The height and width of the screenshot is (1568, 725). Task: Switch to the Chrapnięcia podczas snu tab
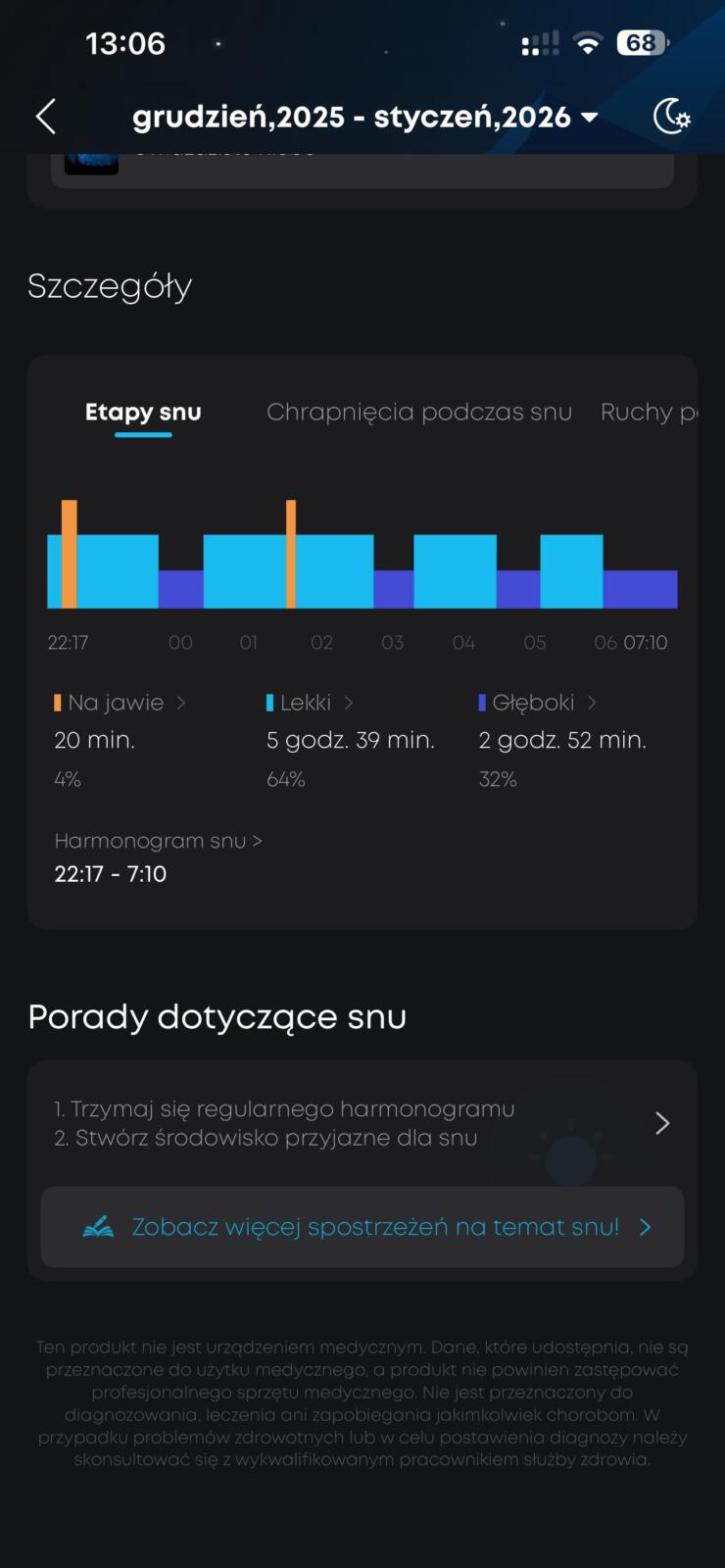(419, 412)
